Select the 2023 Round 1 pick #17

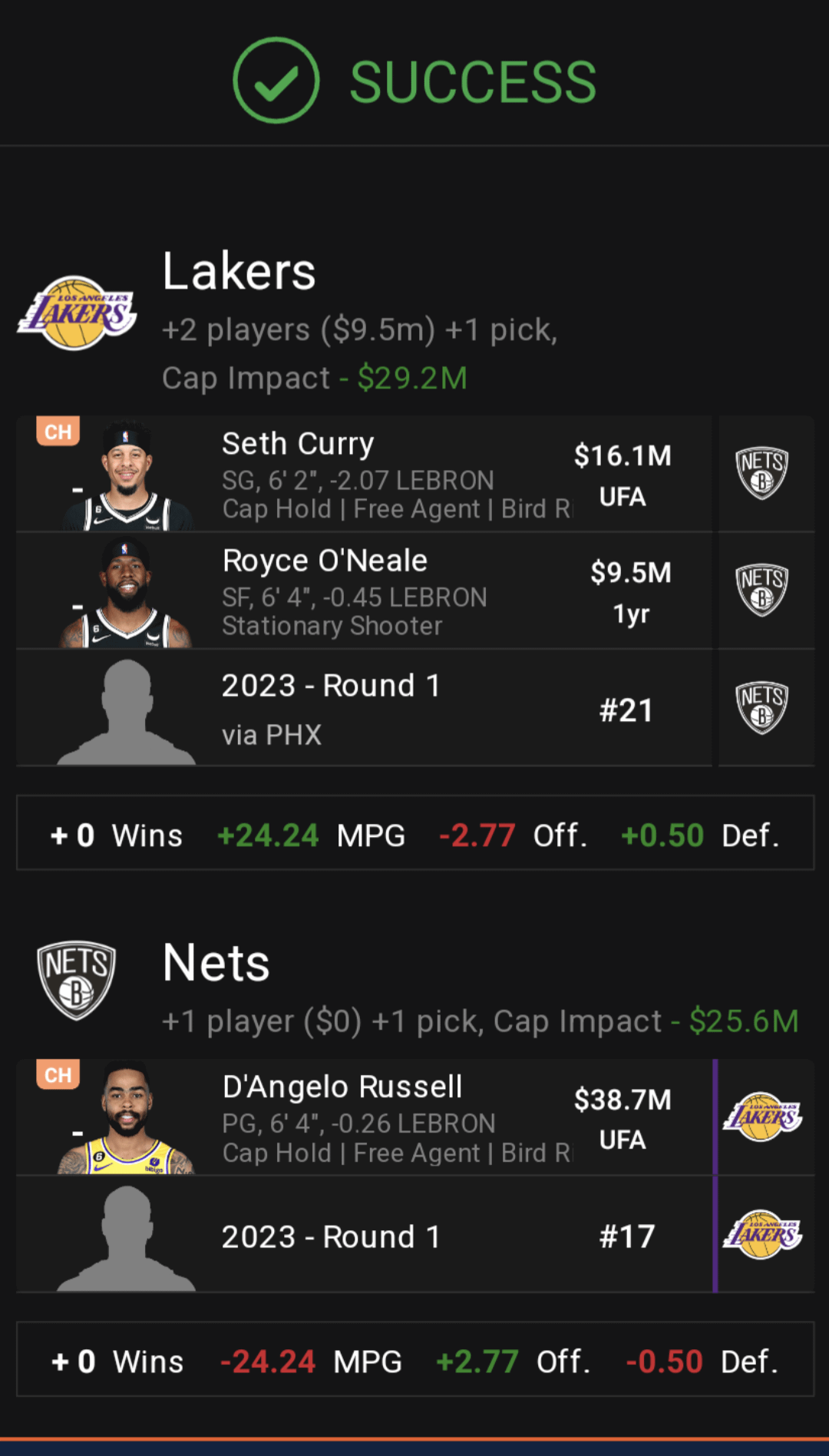(364, 1235)
